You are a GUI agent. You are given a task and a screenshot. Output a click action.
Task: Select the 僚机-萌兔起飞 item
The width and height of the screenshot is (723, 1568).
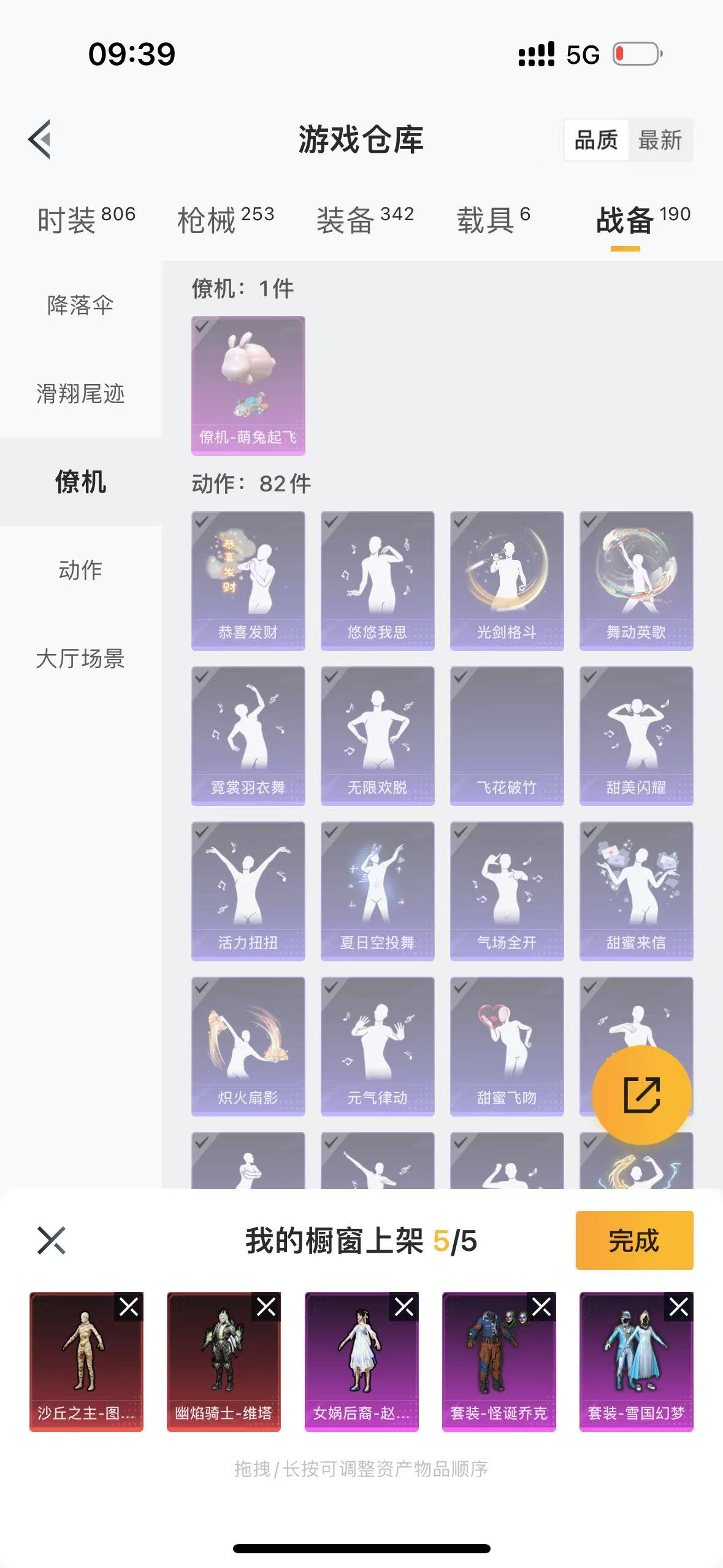click(248, 385)
